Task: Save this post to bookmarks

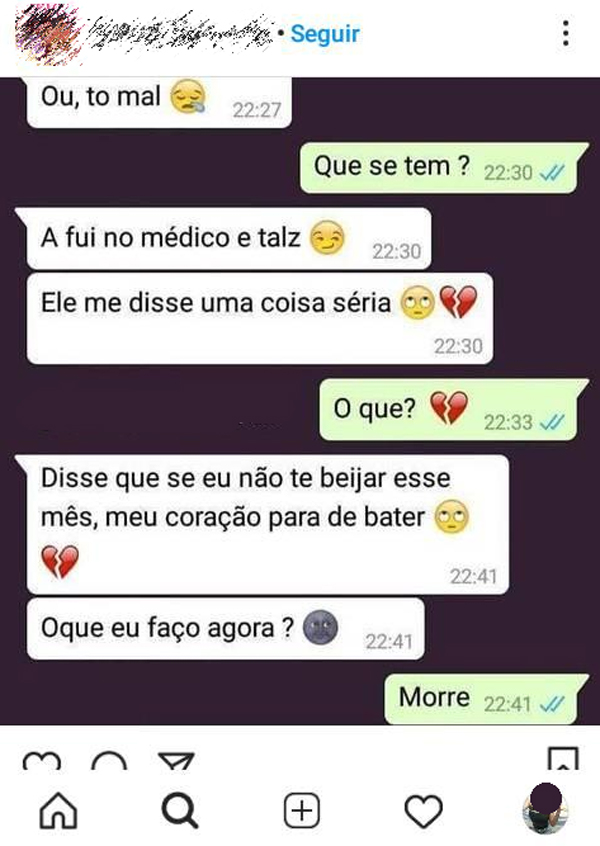Action: point(563,760)
